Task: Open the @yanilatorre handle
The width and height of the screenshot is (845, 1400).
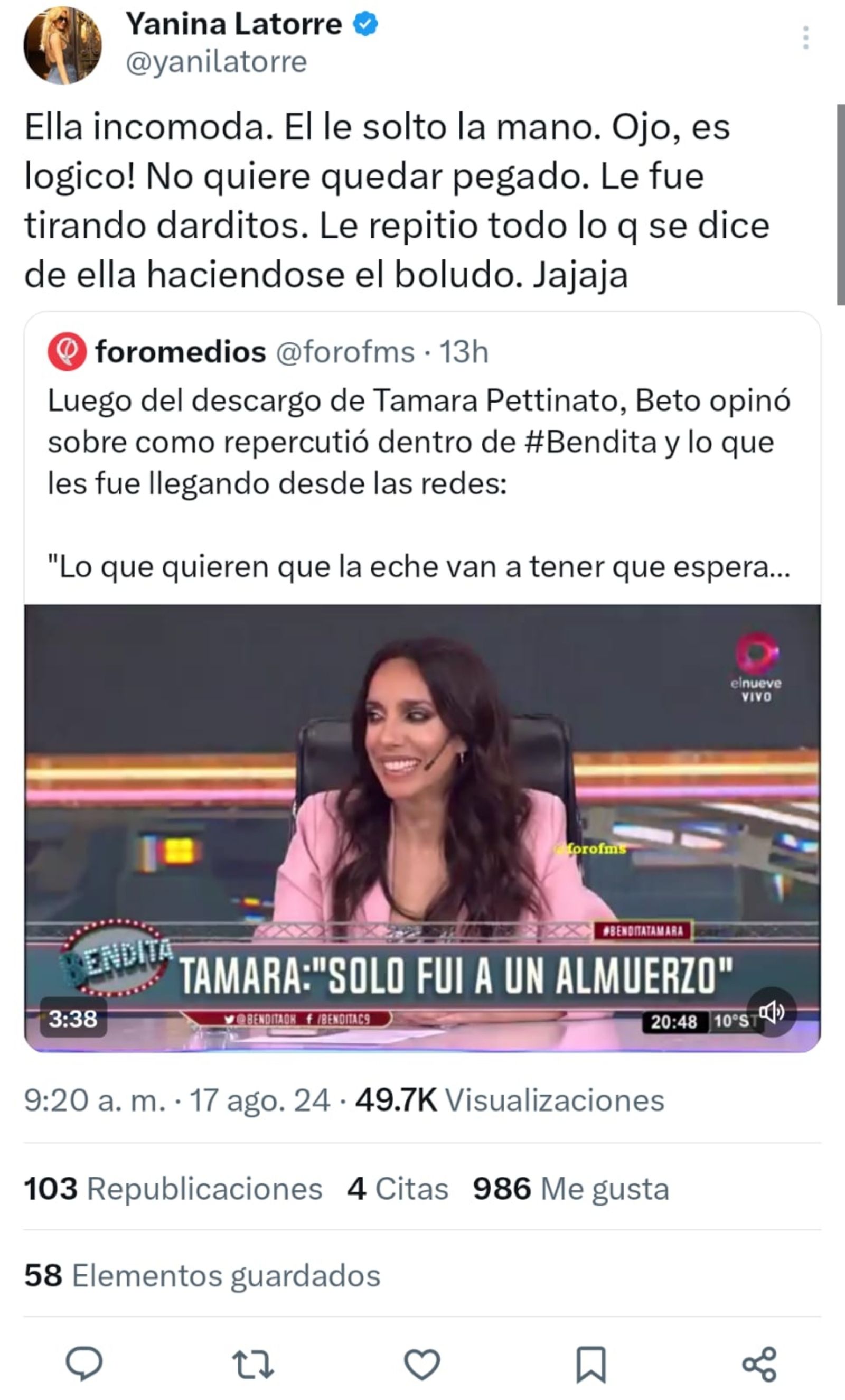Action: [x=216, y=62]
